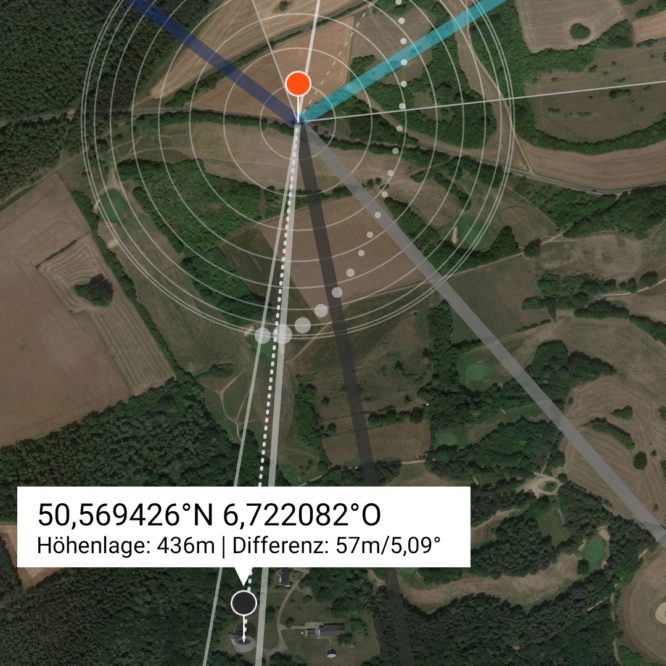Viewport: 666px width, 666px height.
Task: Select the dark secondary pin on the map
Action: tap(243, 603)
